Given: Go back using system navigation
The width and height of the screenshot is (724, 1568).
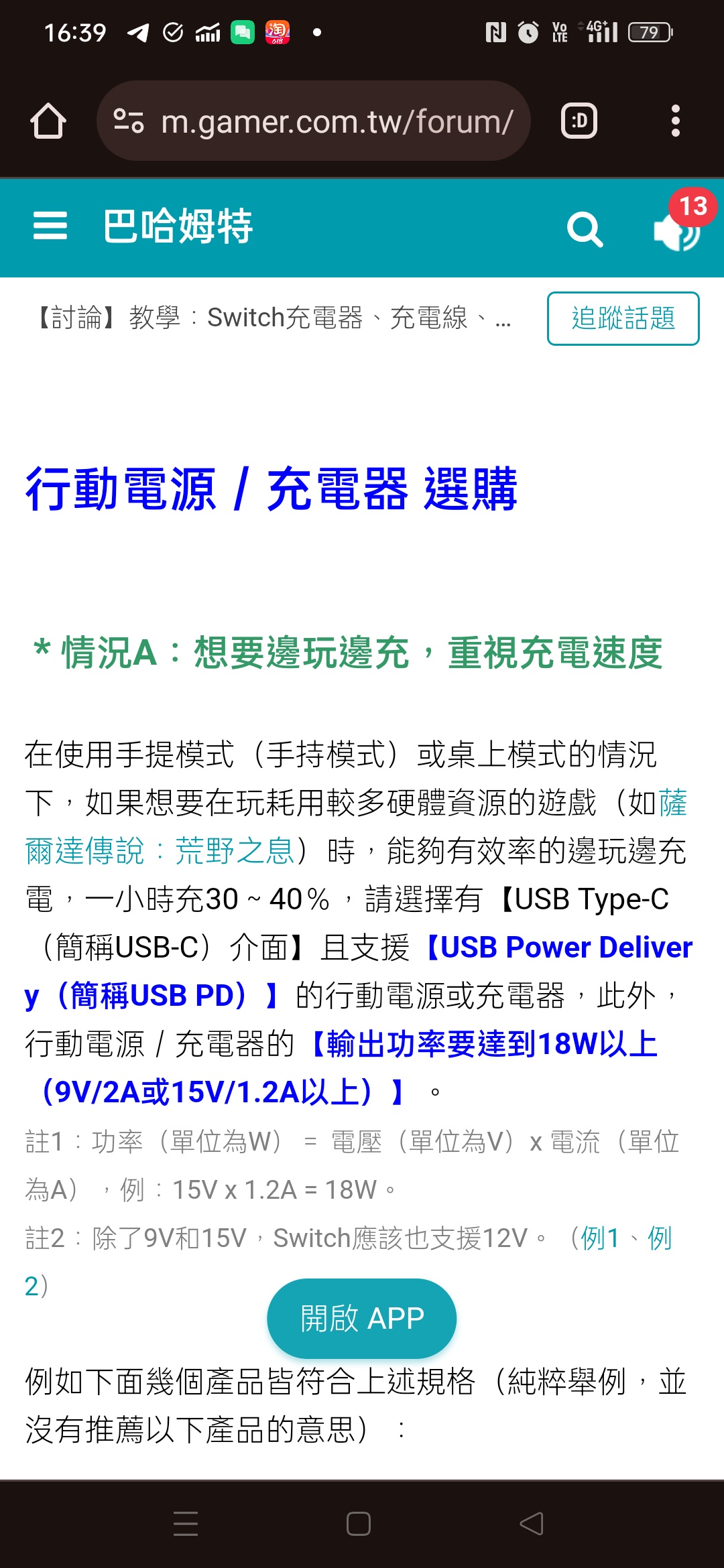Looking at the screenshot, I should tap(532, 1524).
